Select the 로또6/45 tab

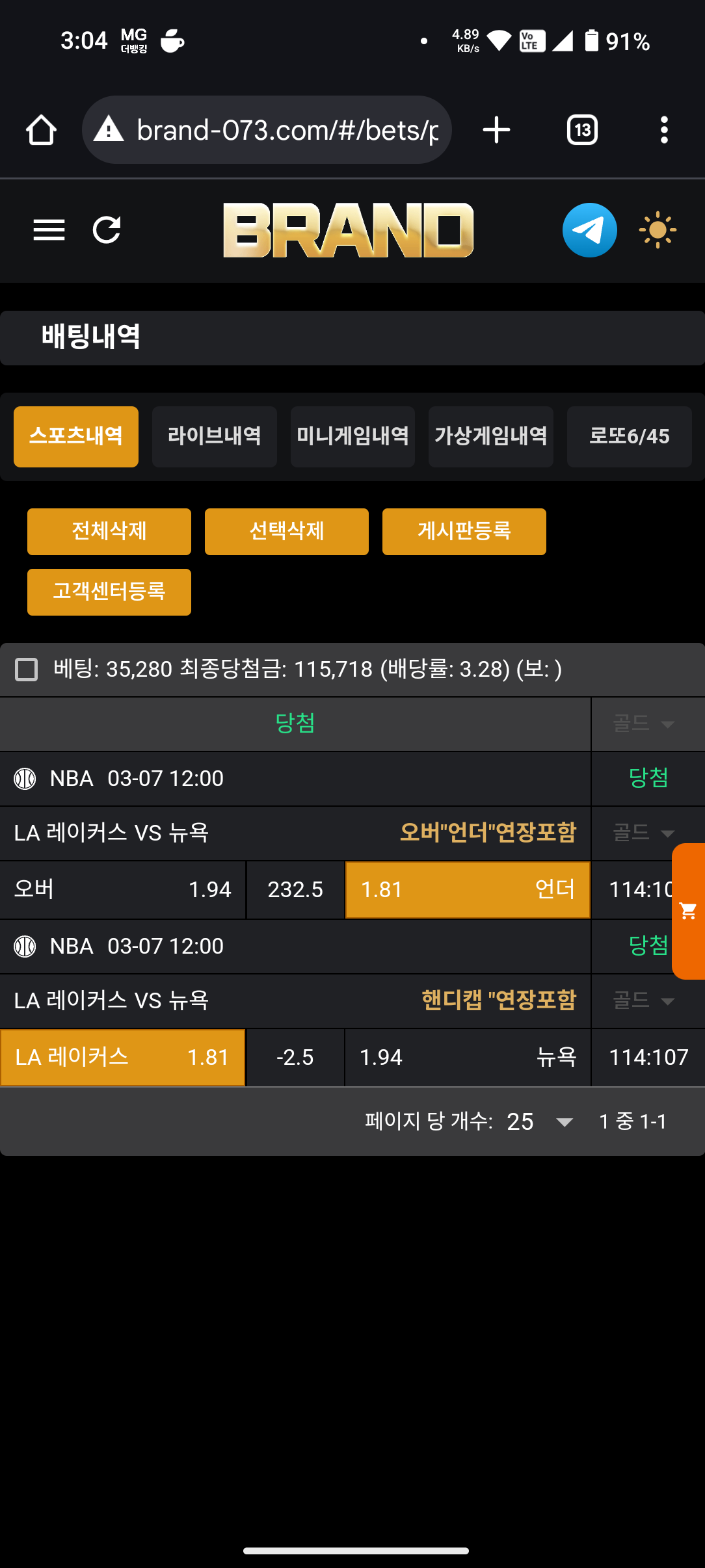(629, 436)
